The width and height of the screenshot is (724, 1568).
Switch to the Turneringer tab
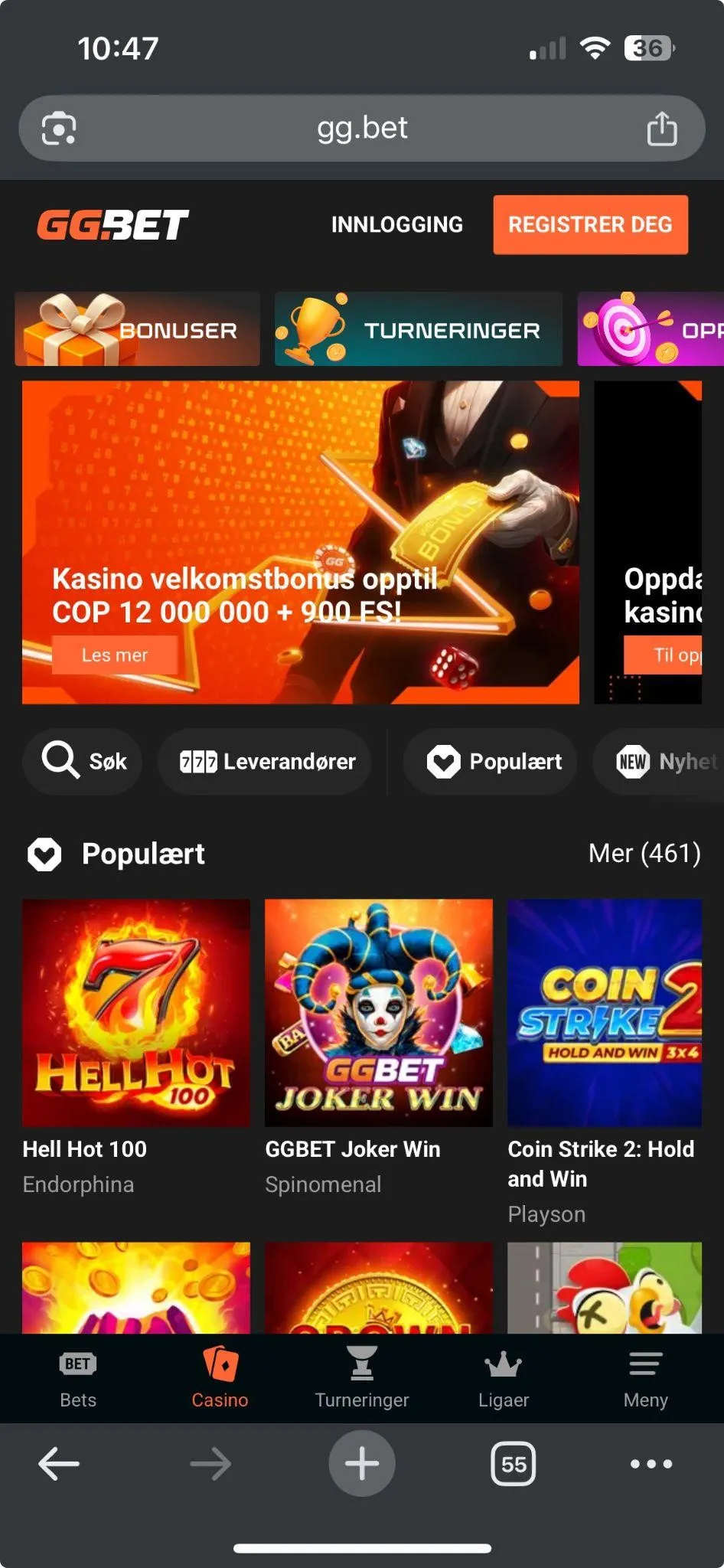pyautogui.click(x=419, y=329)
